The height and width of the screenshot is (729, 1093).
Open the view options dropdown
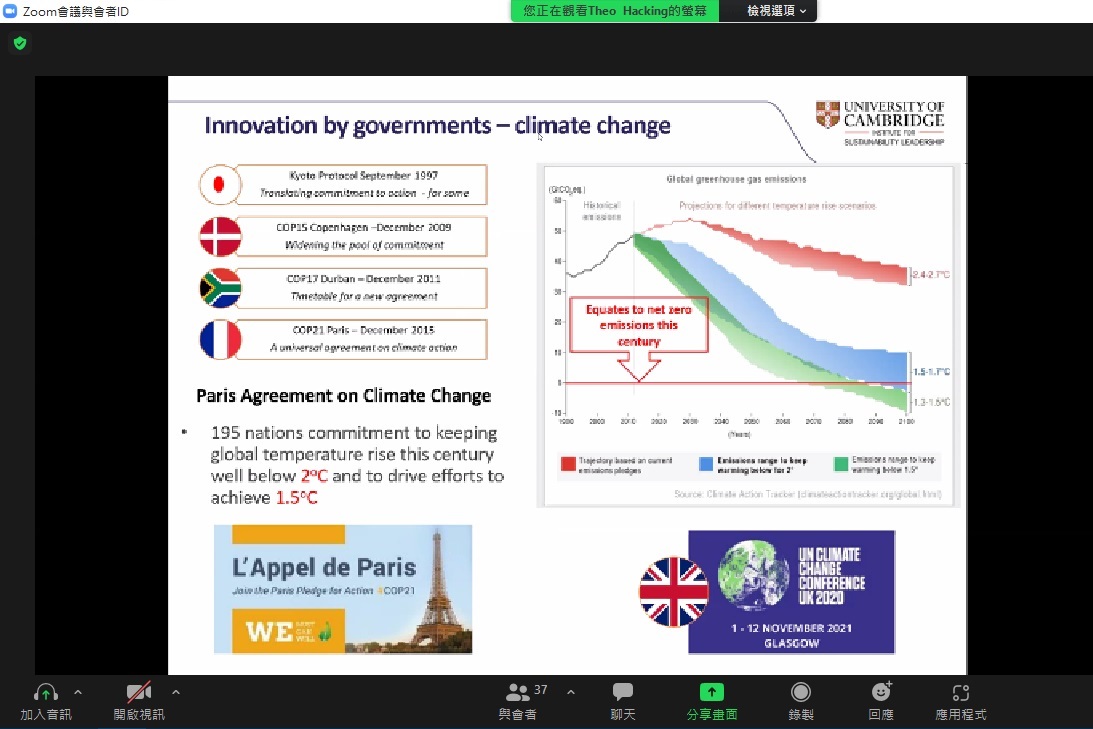pyautogui.click(x=776, y=11)
